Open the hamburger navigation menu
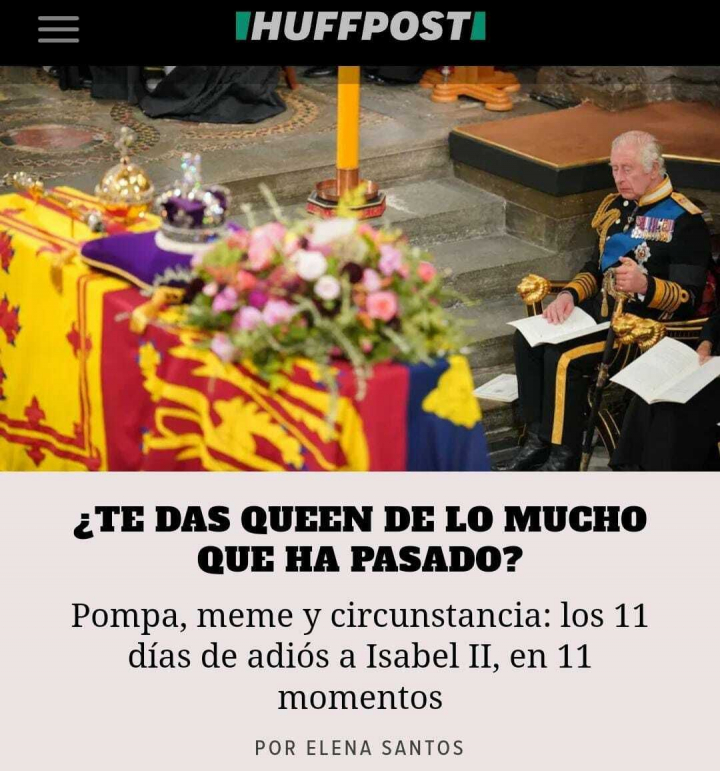The image size is (720, 771). coord(58,30)
